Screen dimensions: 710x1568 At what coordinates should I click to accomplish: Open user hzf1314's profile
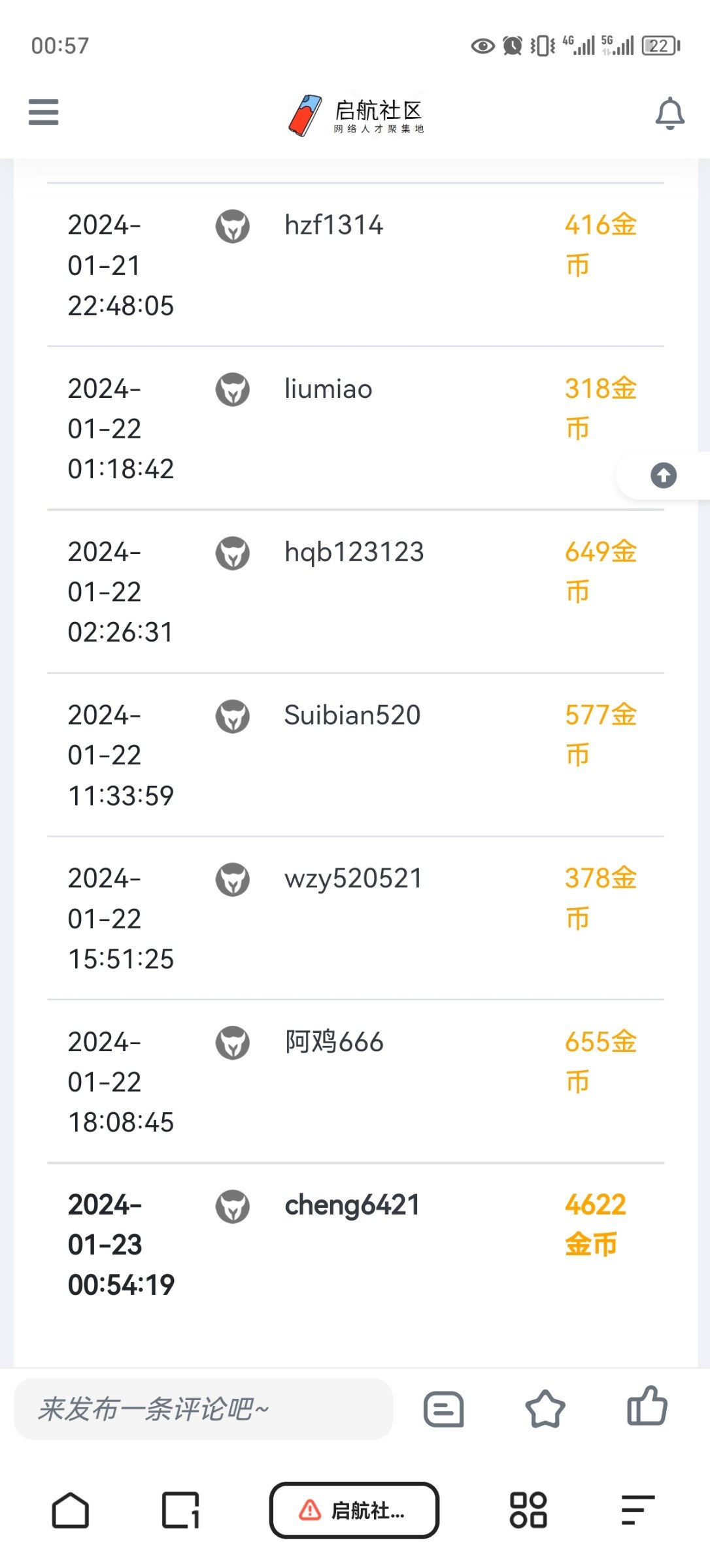(x=333, y=225)
